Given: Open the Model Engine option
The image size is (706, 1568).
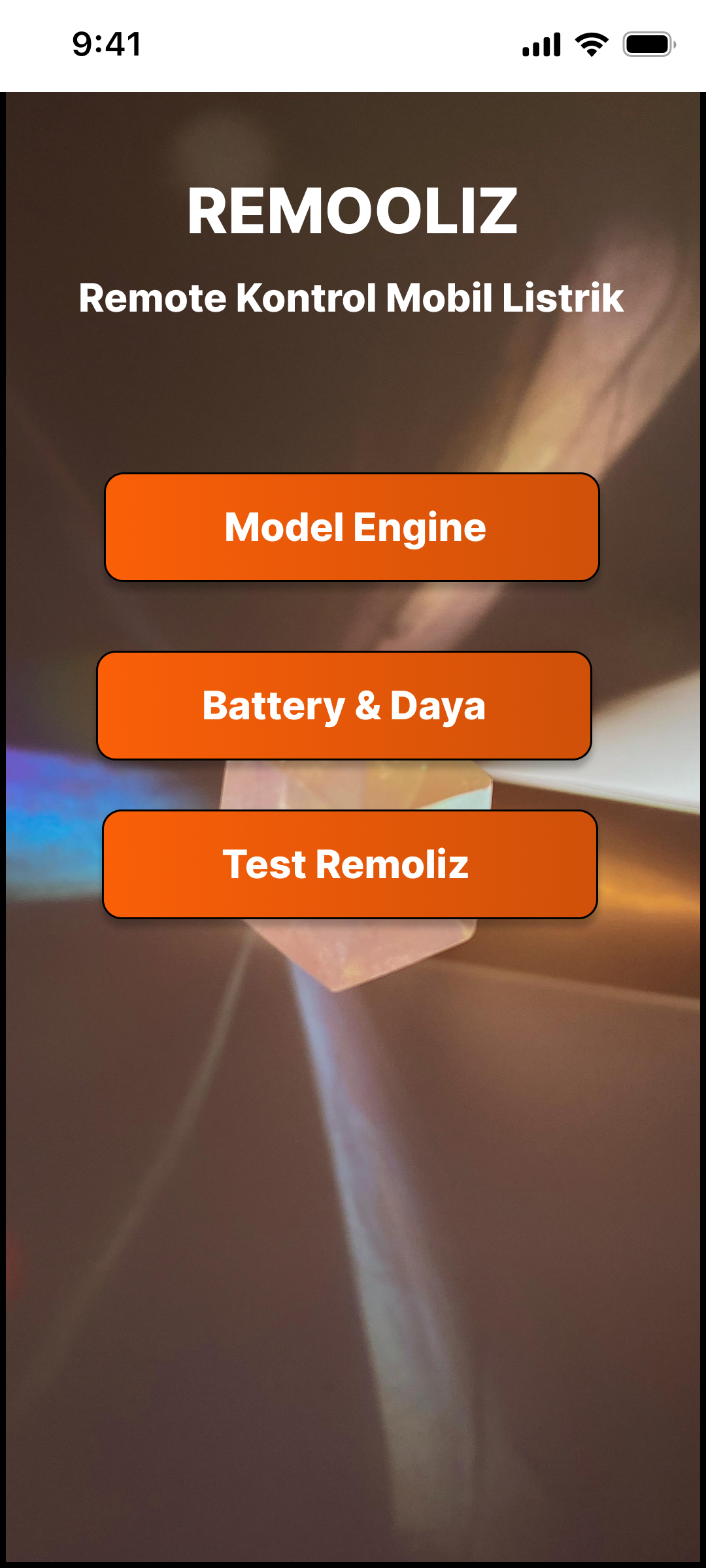Looking at the screenshot, I should coord(352,527).
